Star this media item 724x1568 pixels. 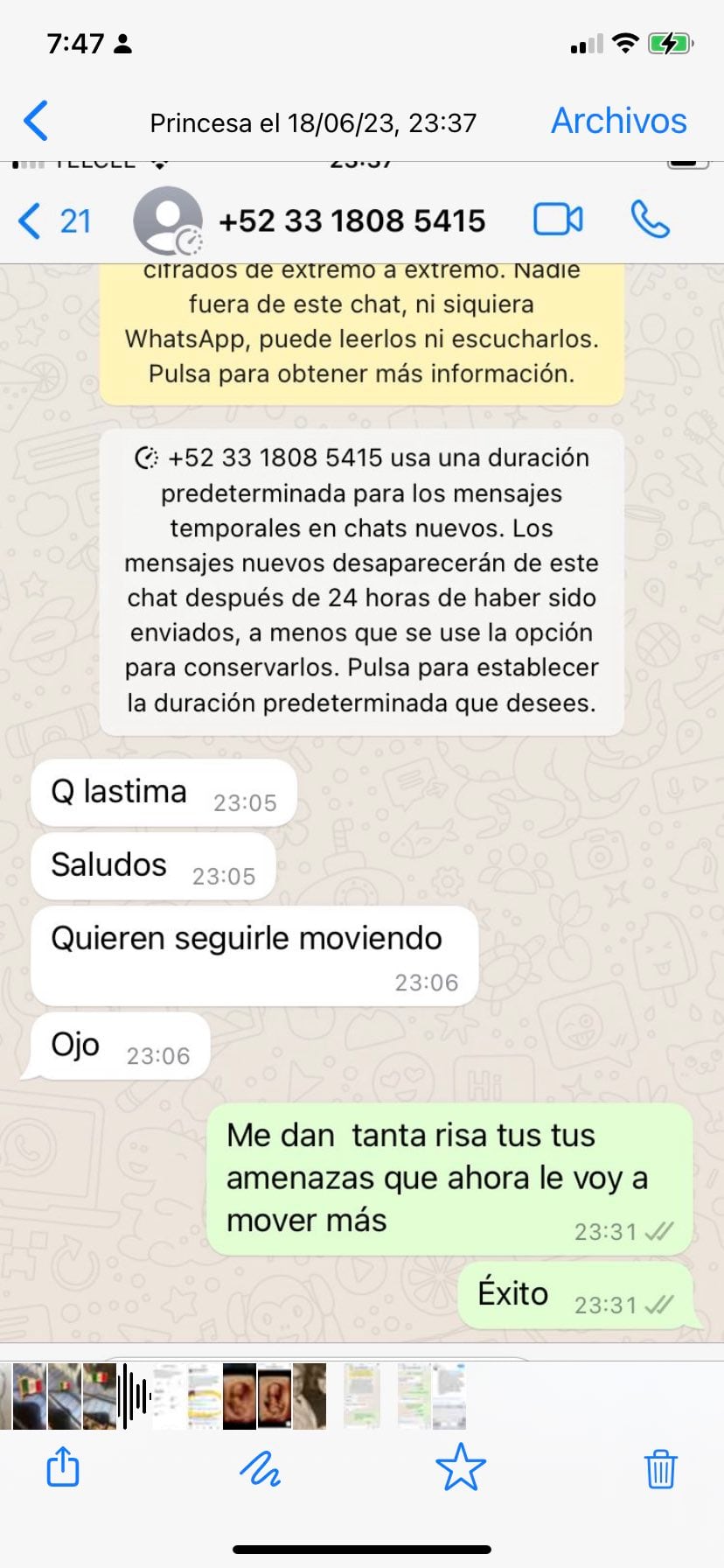pyautogui.click(x=460, y=1467)
